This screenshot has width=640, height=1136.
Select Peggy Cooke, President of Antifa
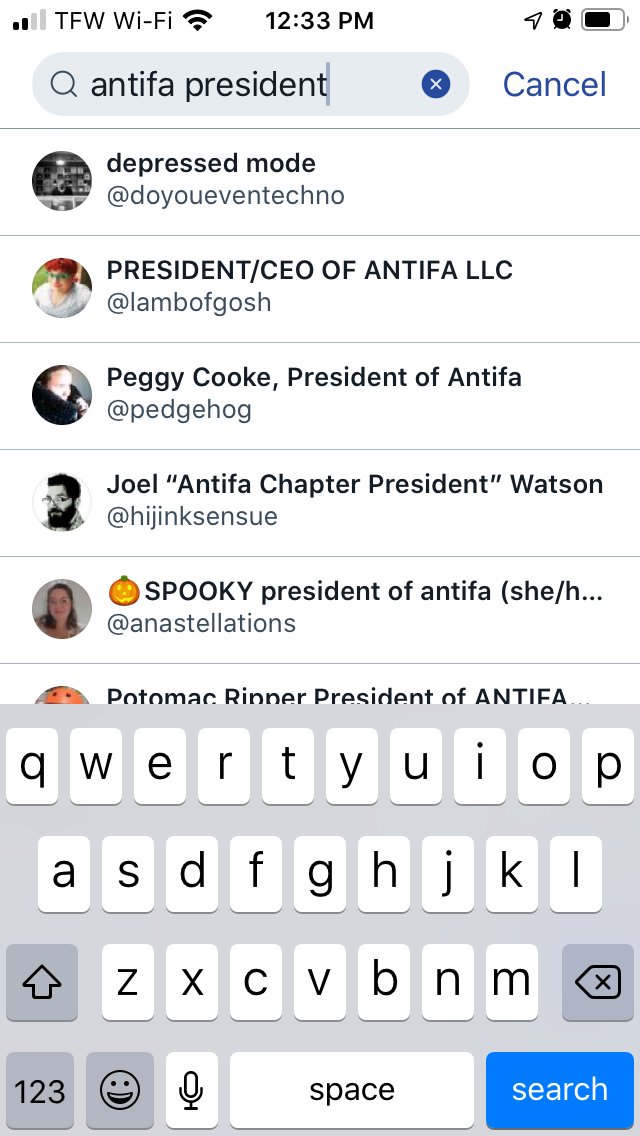[x=320, y=394]
